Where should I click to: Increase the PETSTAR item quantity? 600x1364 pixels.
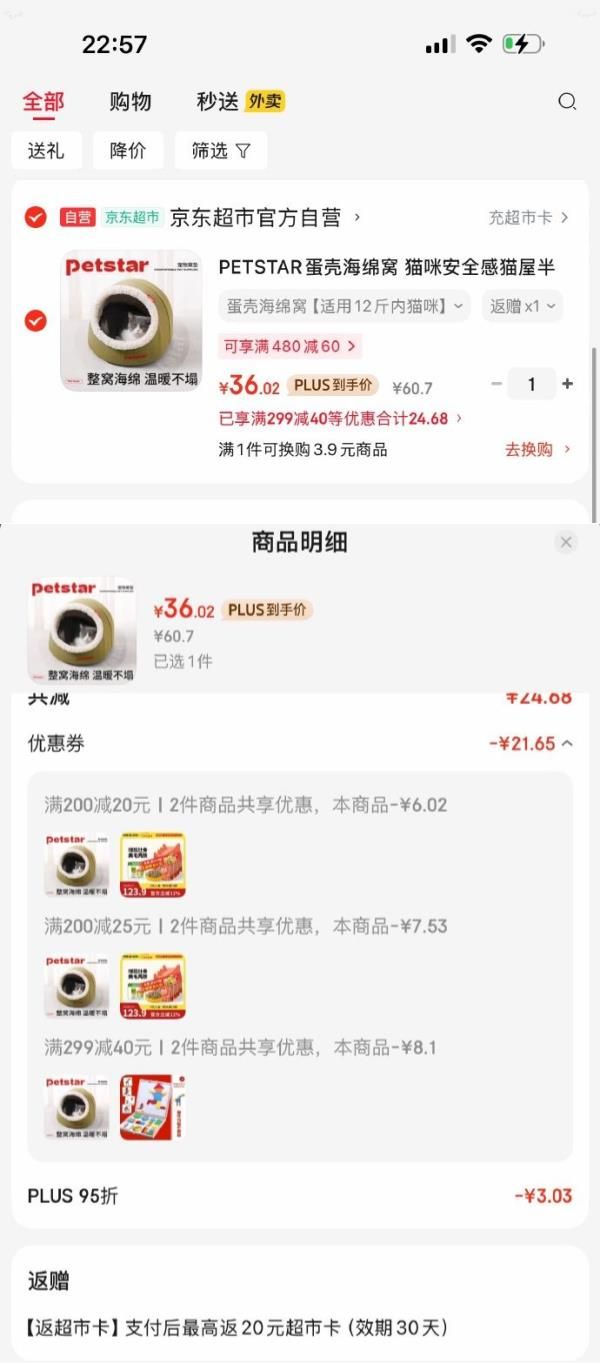coord(568,384)
